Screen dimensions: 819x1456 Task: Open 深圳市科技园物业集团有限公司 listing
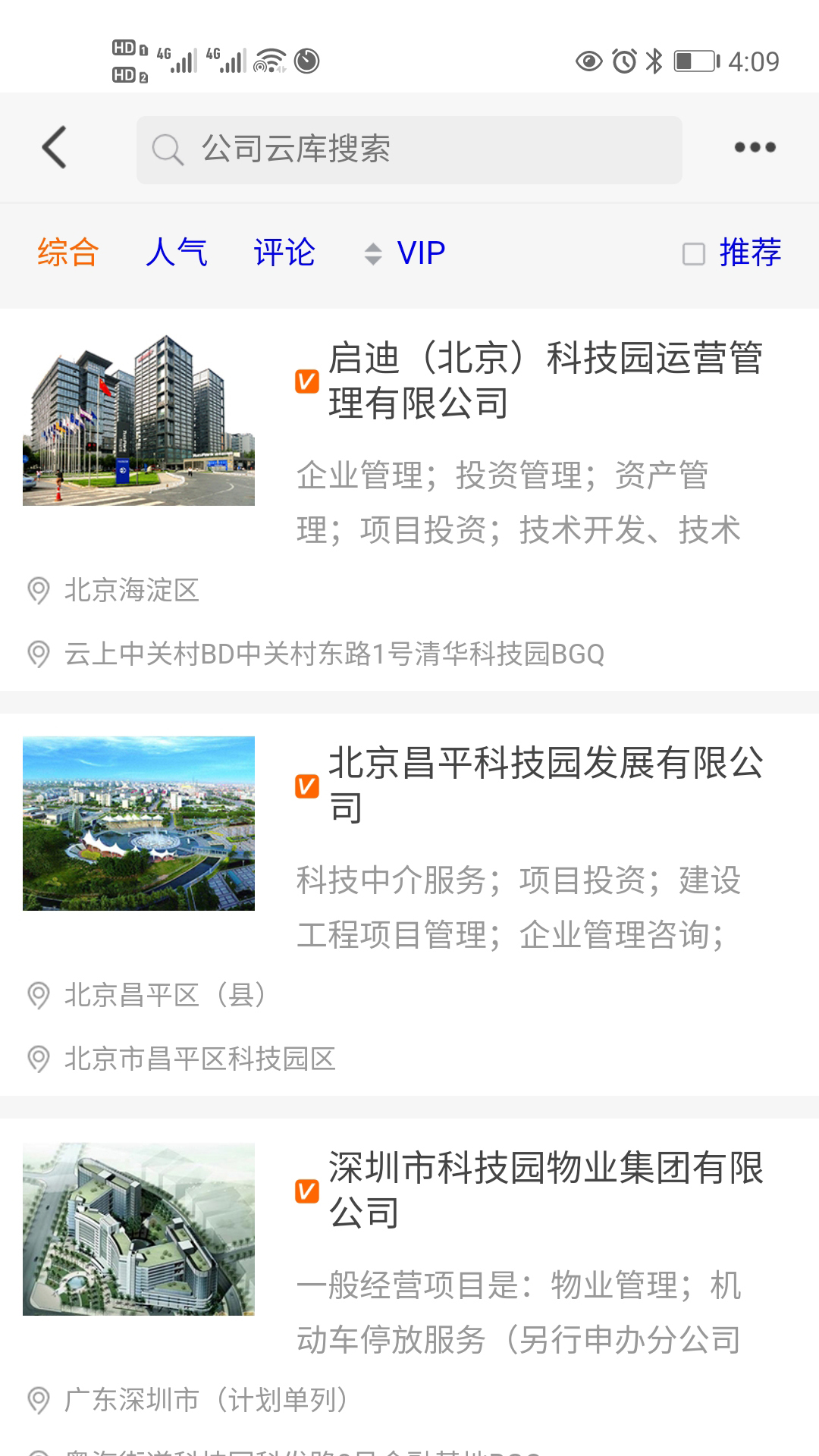[x=544, y=1191]
